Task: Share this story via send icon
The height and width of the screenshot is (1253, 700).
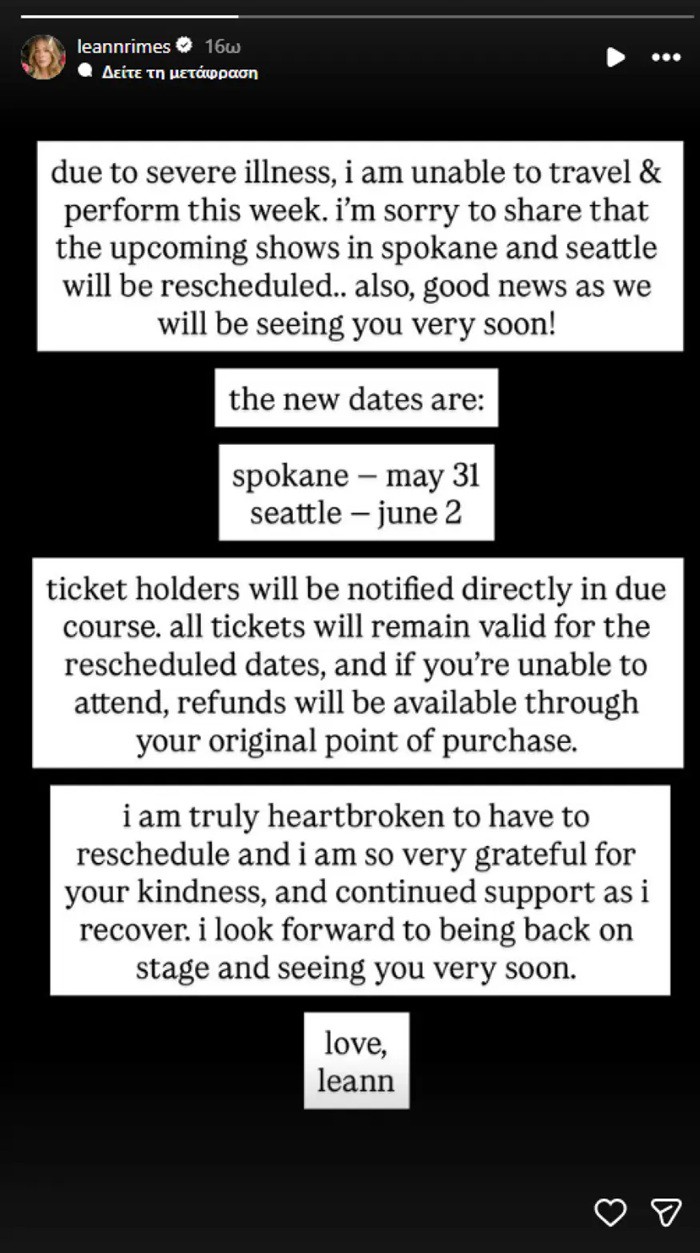Action: coord(666,1212)
